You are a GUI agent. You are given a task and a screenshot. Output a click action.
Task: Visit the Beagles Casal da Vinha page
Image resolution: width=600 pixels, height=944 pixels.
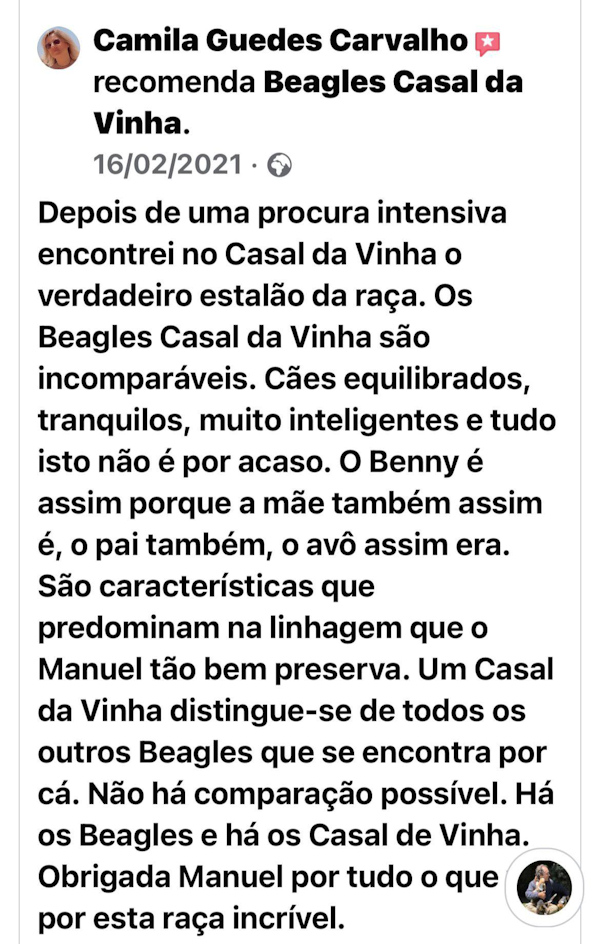(x=393, y=82)
